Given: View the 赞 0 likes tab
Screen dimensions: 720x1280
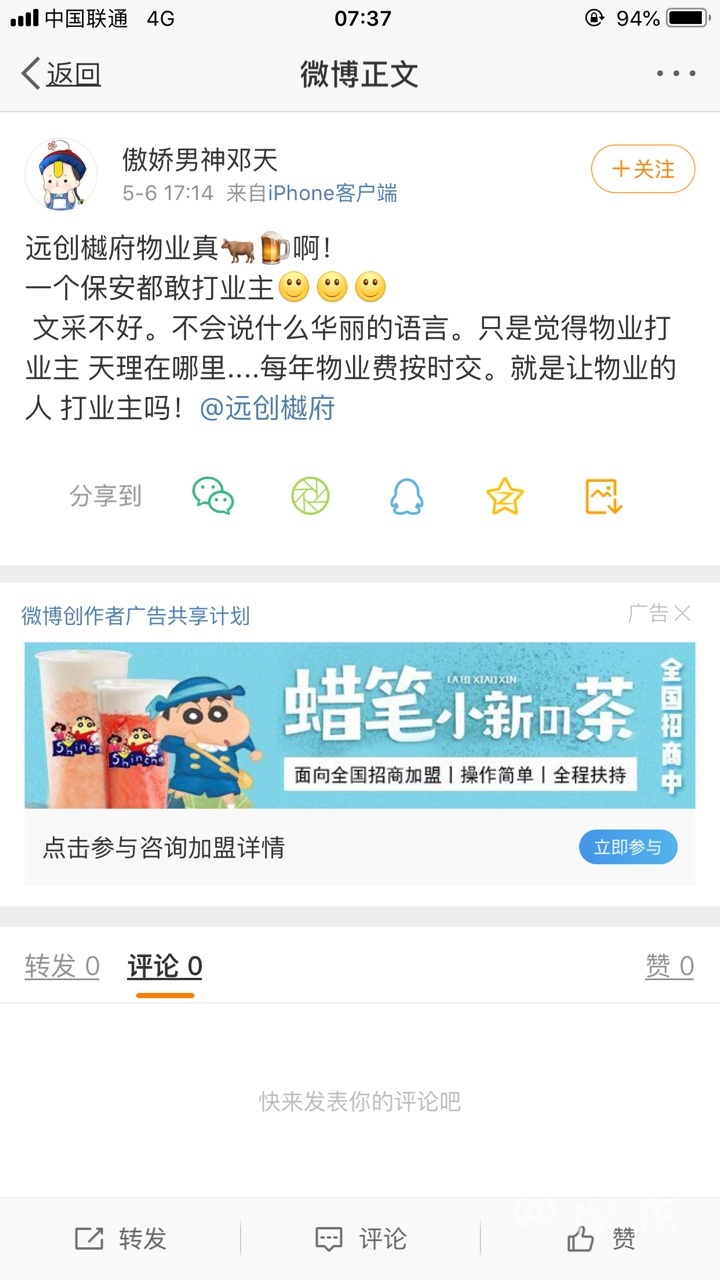Looking at the screenshot, I should click(x=669, y=966).
